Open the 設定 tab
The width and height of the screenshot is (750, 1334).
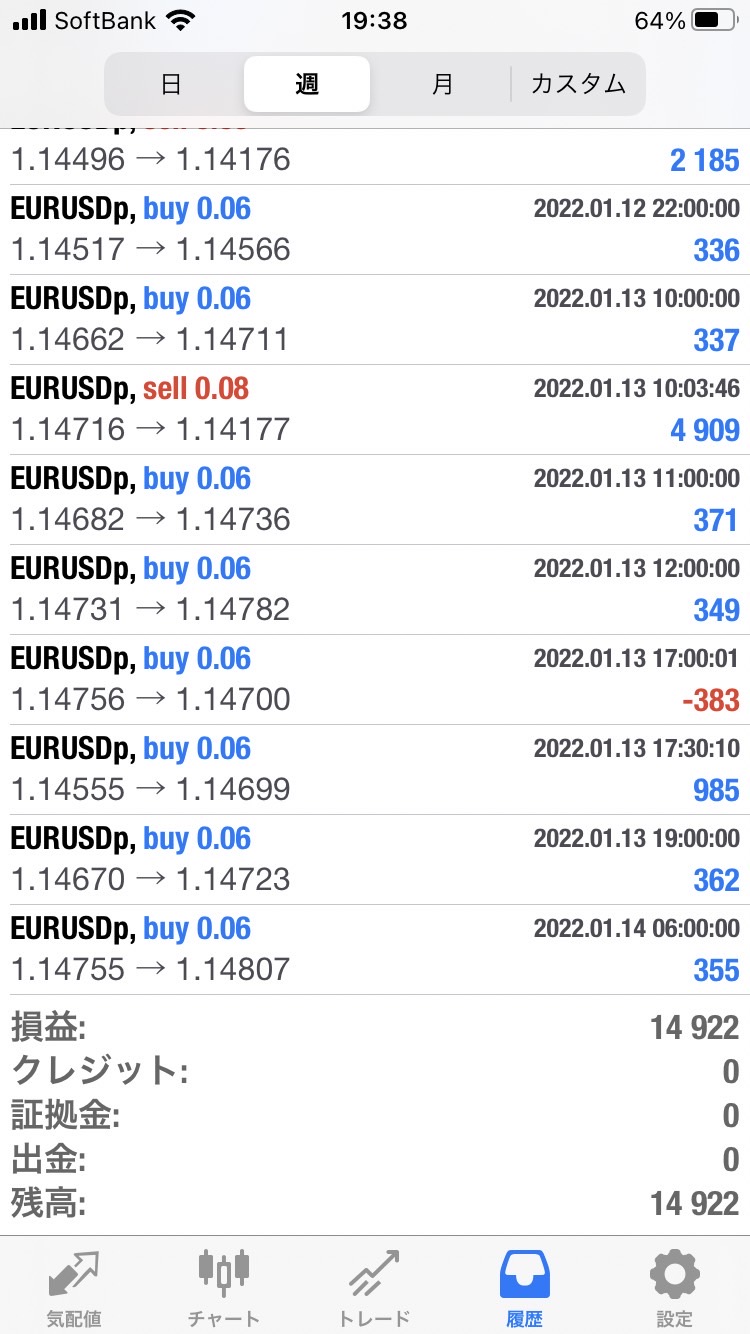(x=674, y=1286)
